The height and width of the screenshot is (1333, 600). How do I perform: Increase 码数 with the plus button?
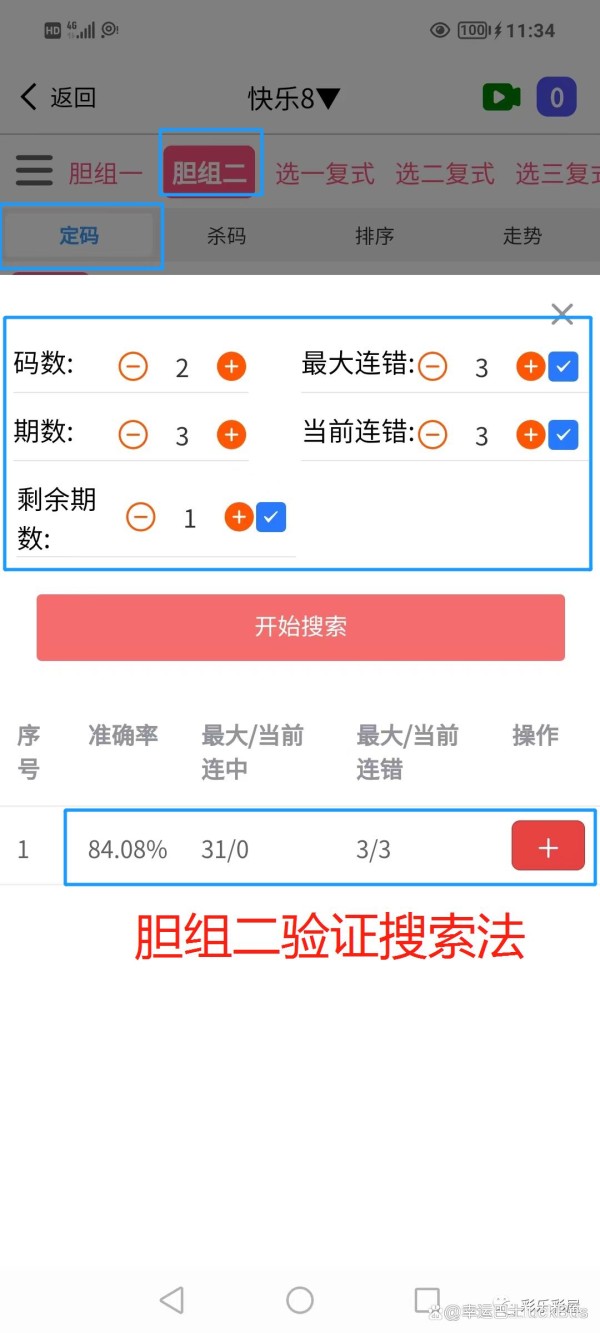pos(231,367)
